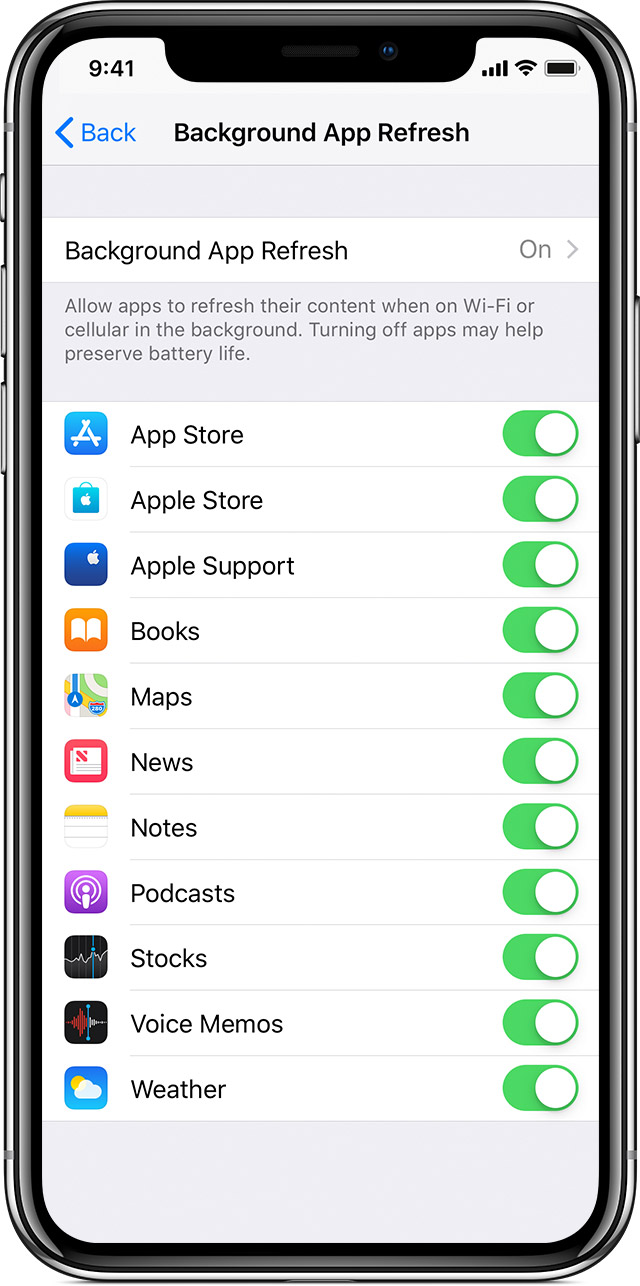Image resolution: width=640 pixels, height=1286 pixels.
Task: Toggle Notes background refresh off
Action: click(x=540, y=827)
